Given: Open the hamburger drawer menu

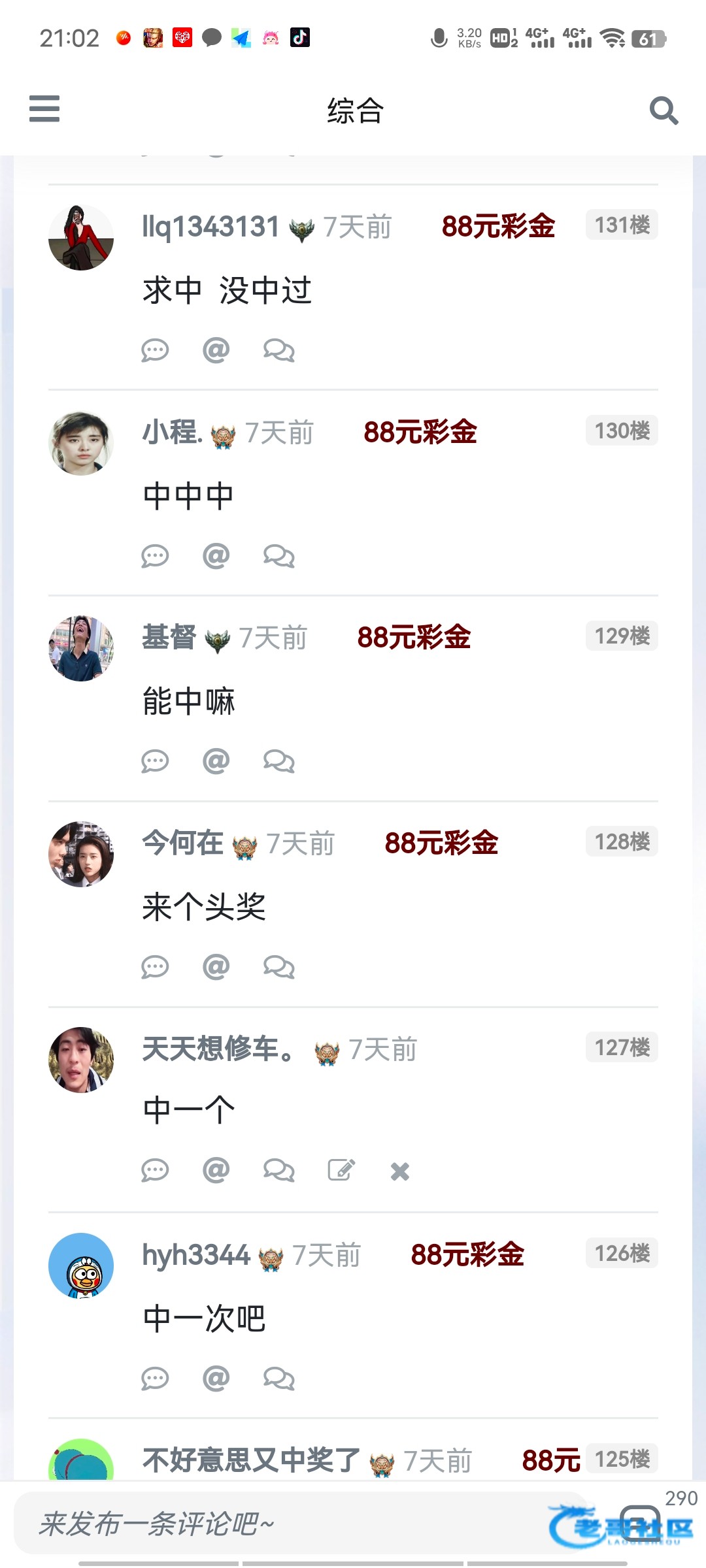Looking at the screenshot, I should point(44,108).
